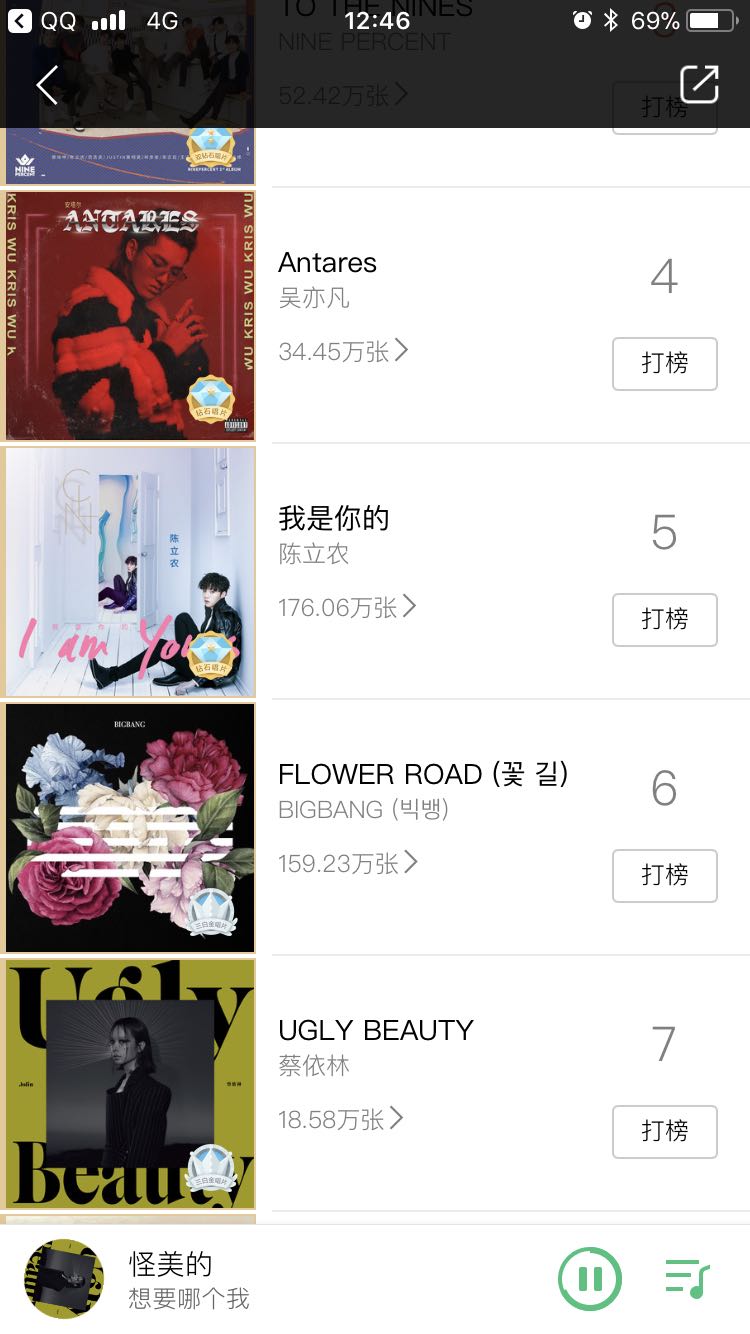Pause the currently playing song 怪美的

pyautogui.click(x=589, y=1278)
